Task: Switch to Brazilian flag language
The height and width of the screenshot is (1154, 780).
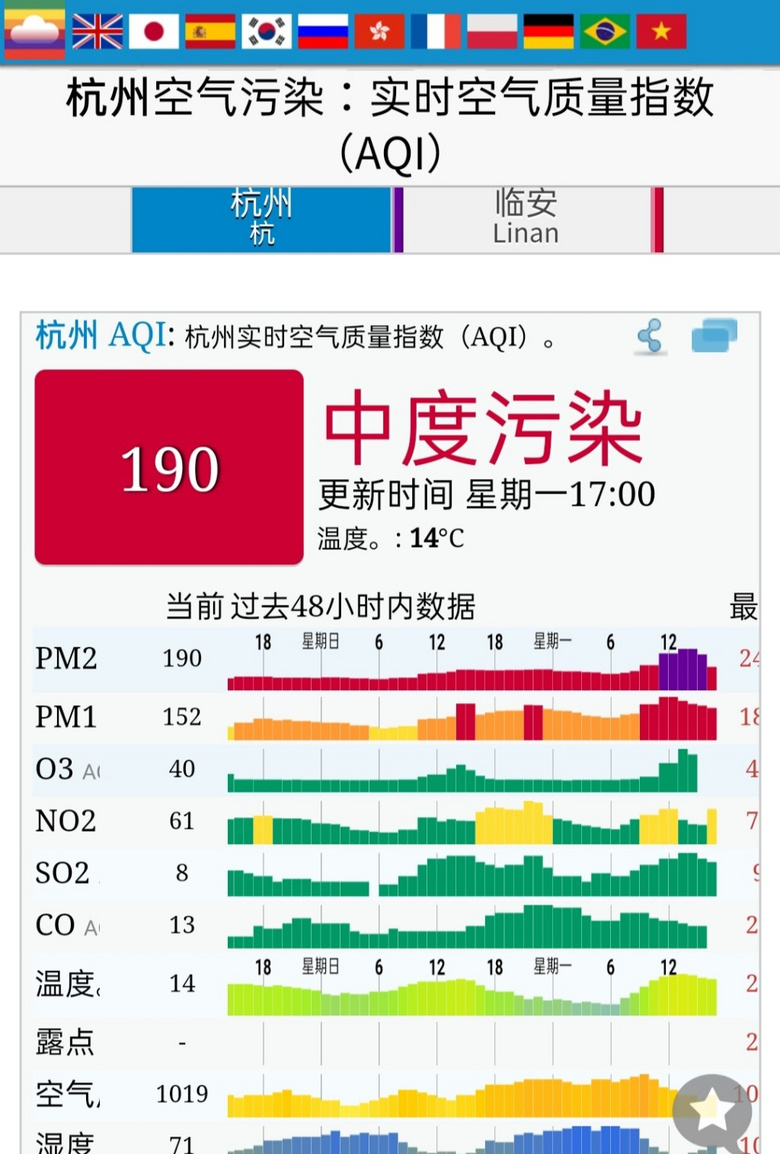Action: 605,31
